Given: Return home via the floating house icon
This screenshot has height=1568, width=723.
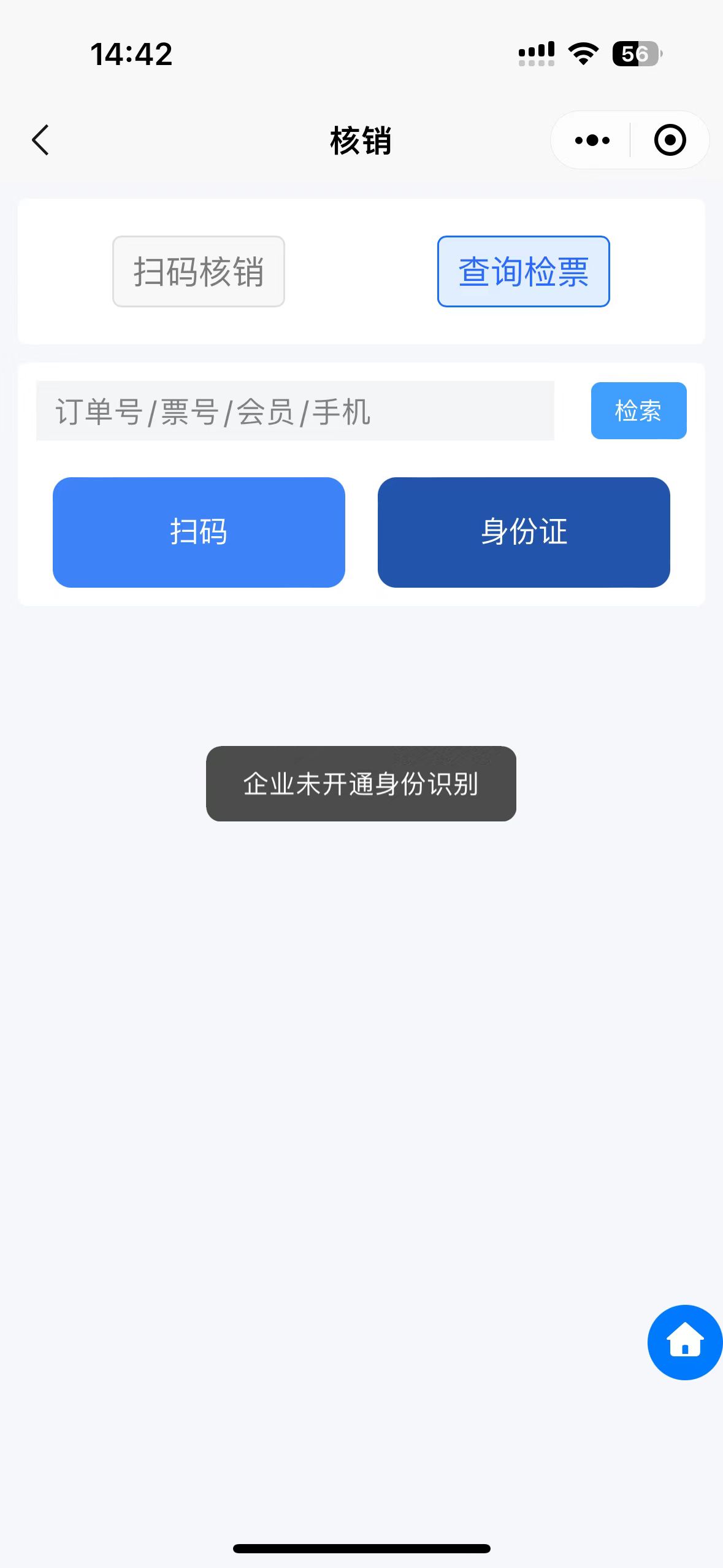Looking at the screenshot, I should pos(684,1342).
